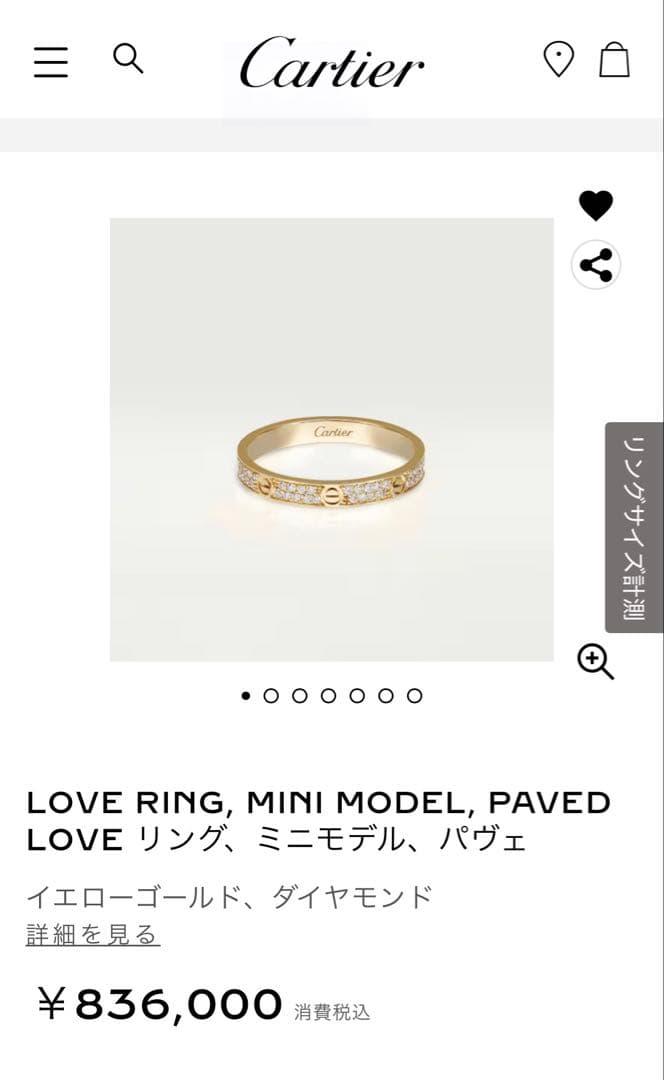The height and width of the screenshot is (1080, 664).
Task: Open the search magnifier
Action: [128, 58]
